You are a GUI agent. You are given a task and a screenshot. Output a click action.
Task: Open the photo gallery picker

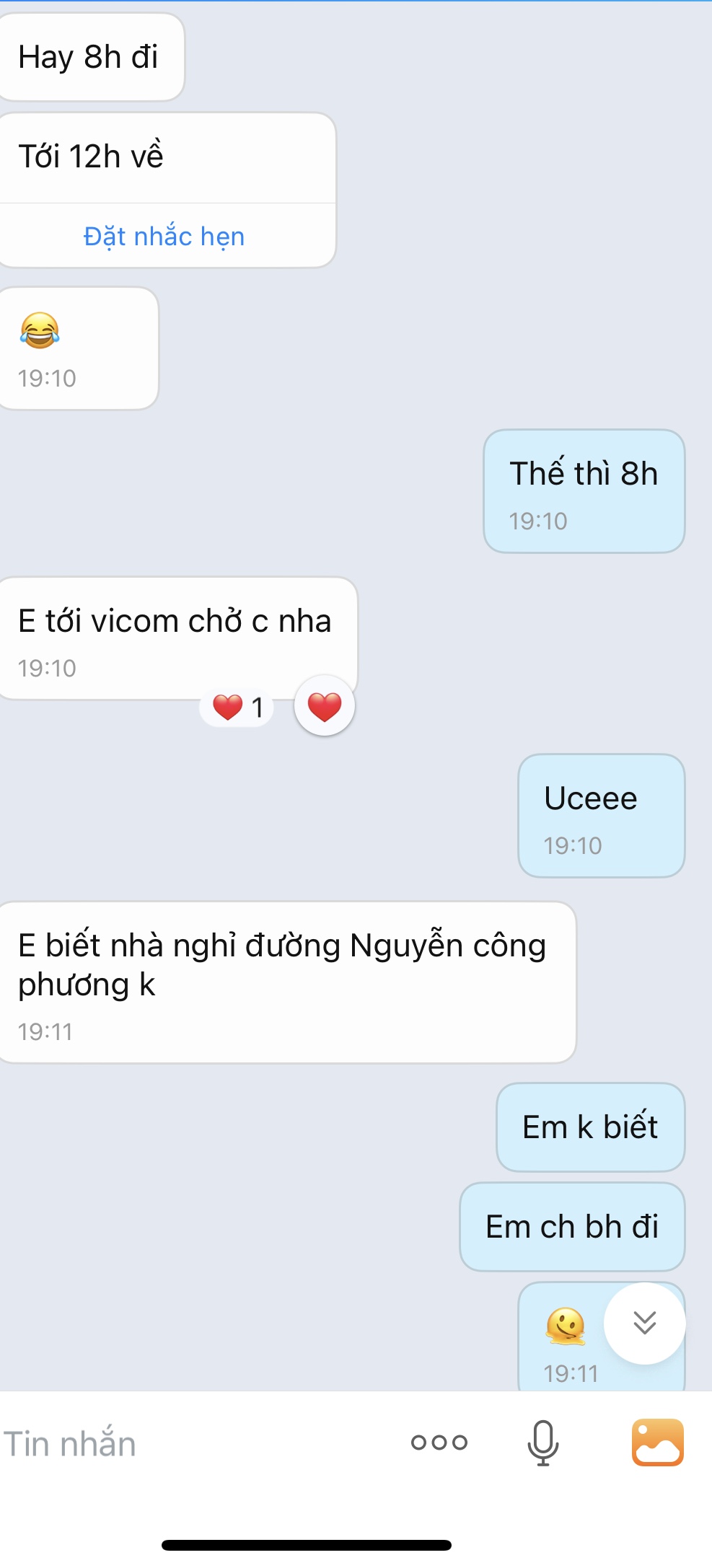(657, 1443)
